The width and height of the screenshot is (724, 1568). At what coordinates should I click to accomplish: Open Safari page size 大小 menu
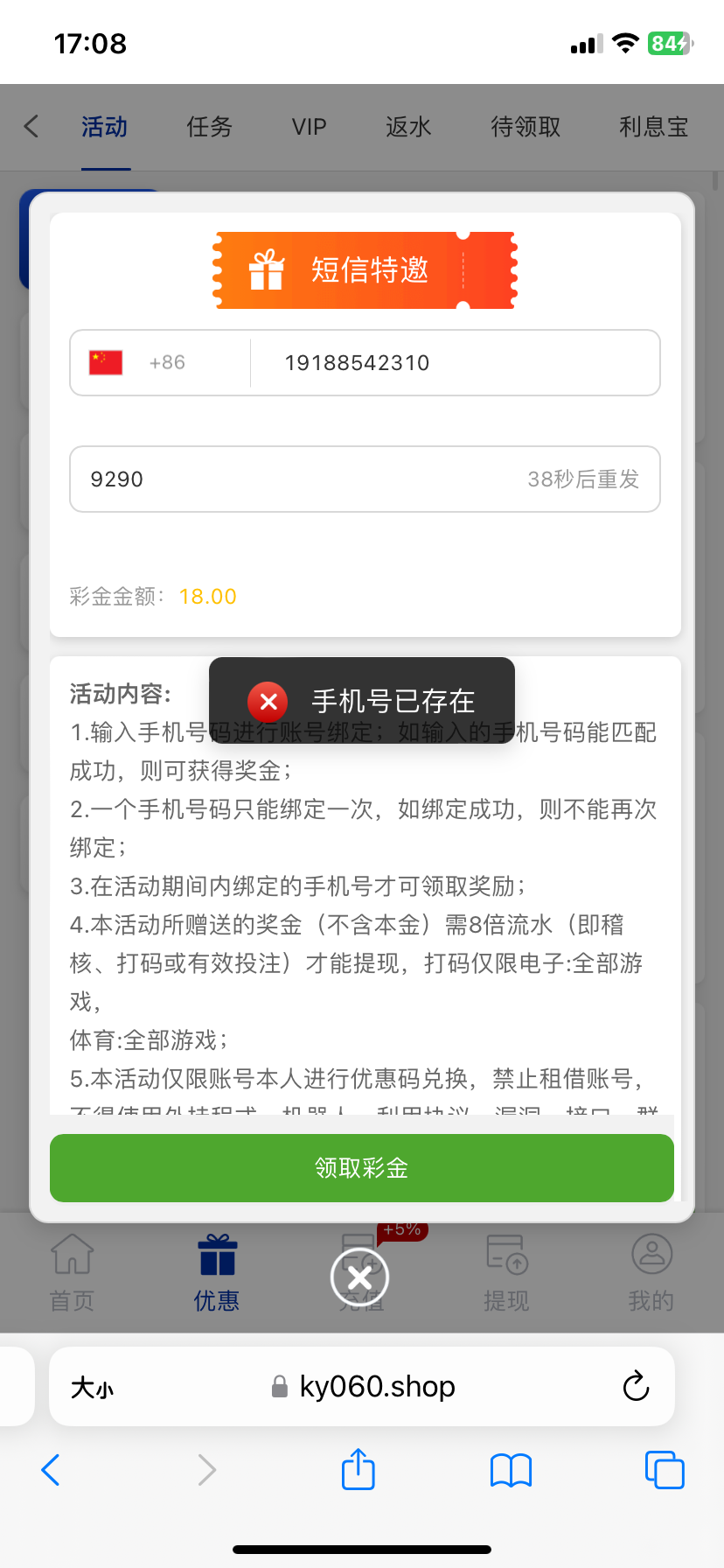click(x=92, y=1387)
